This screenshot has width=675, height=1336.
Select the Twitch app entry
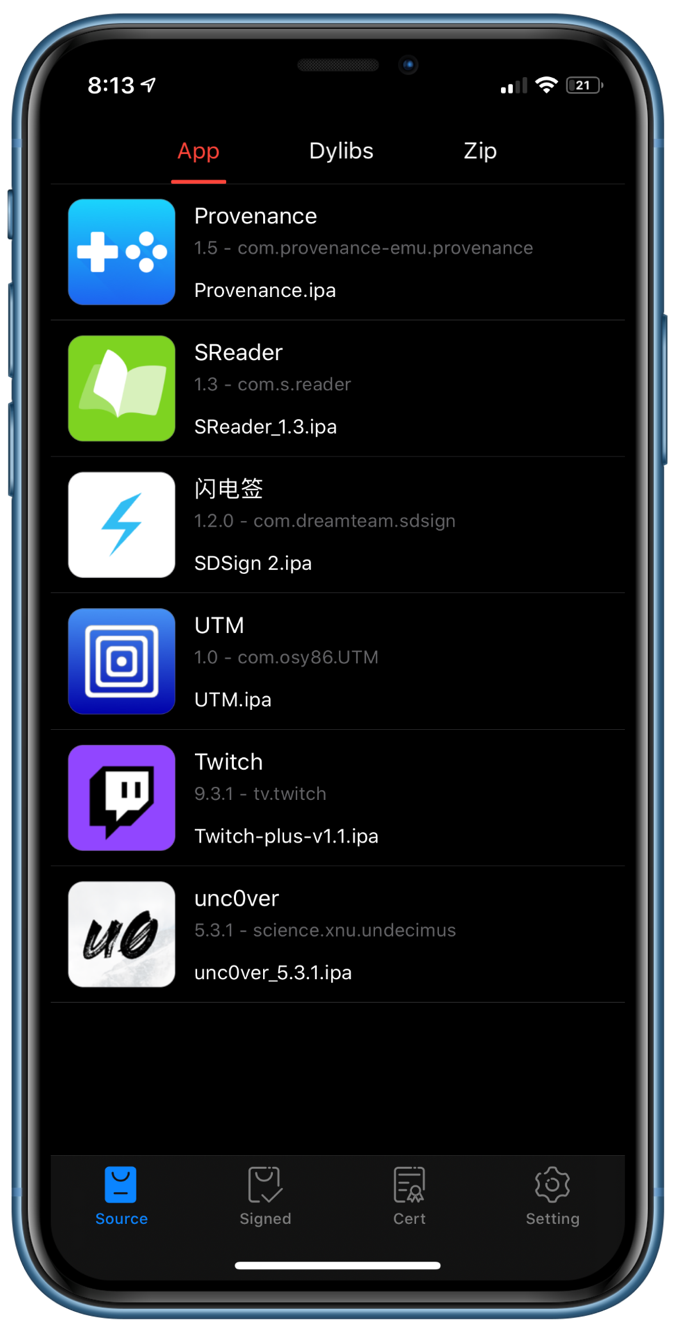[338, 798]
